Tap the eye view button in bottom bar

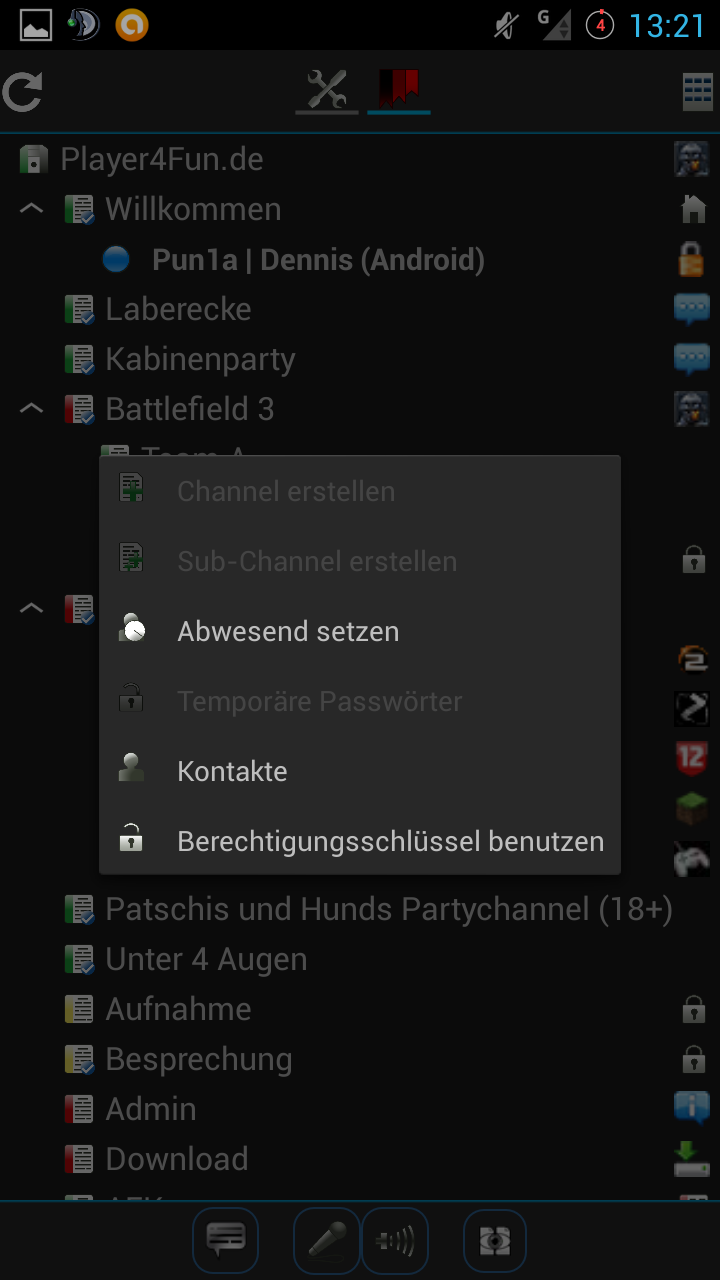click(495, 1241)
